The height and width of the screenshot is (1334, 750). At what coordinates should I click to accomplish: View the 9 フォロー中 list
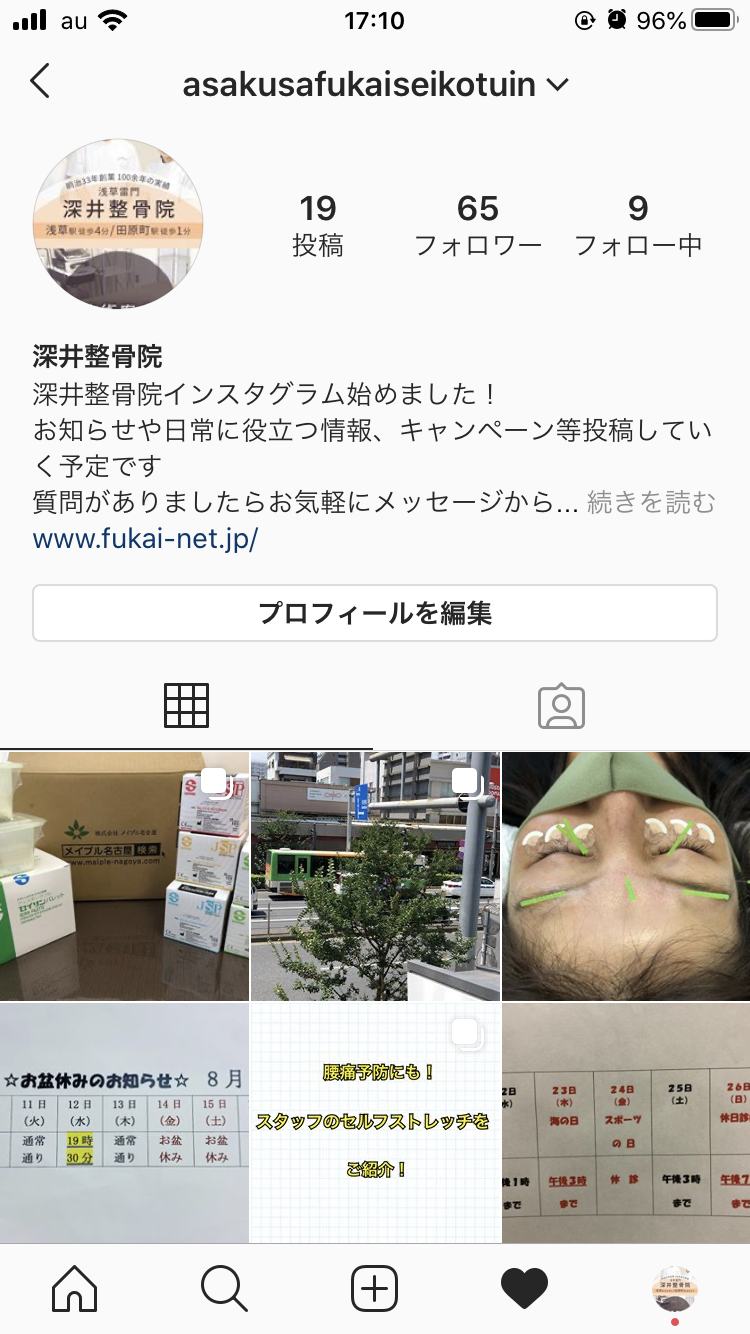(638, 225)
